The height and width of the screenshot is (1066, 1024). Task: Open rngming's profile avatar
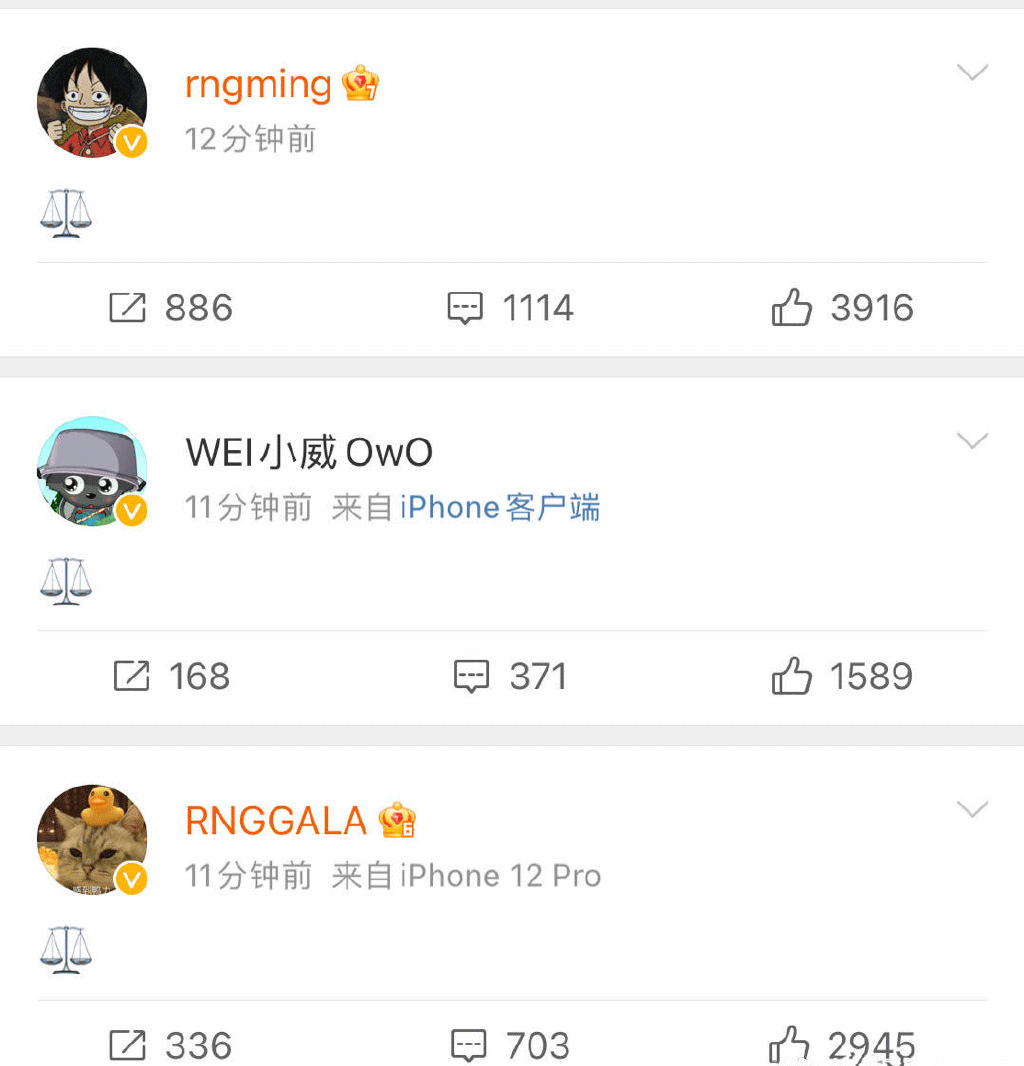(x=92, y=102)
